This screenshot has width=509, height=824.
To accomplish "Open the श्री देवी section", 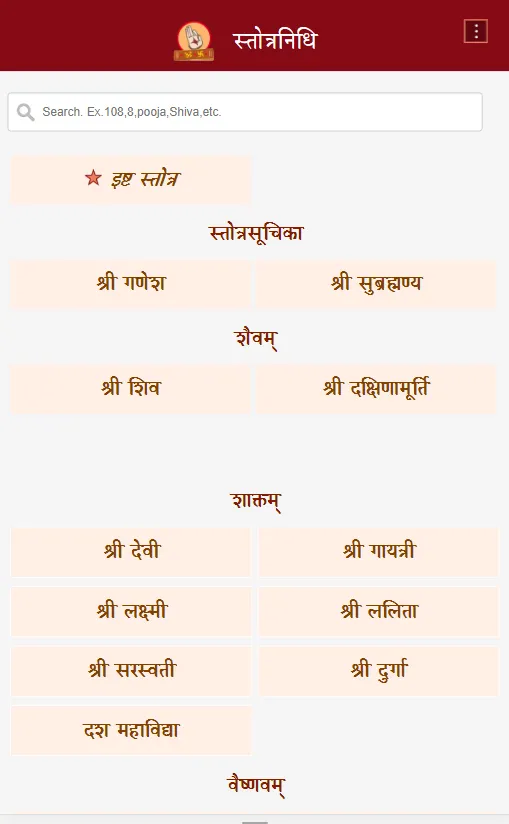I will tap(131, 552).
